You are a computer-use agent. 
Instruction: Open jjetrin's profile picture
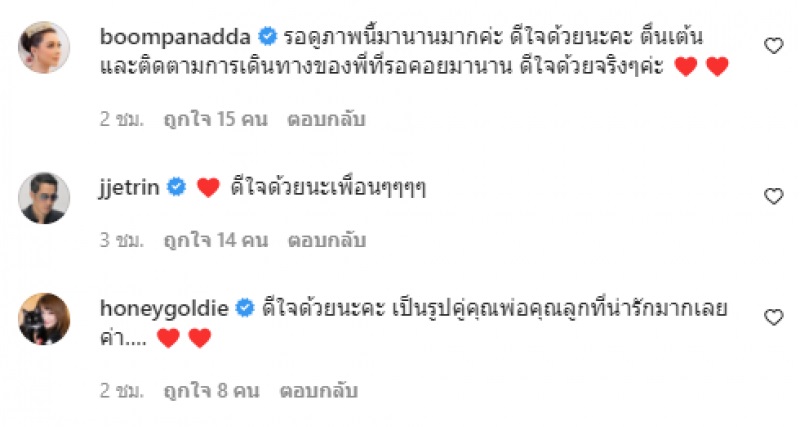tap(43, 196)
